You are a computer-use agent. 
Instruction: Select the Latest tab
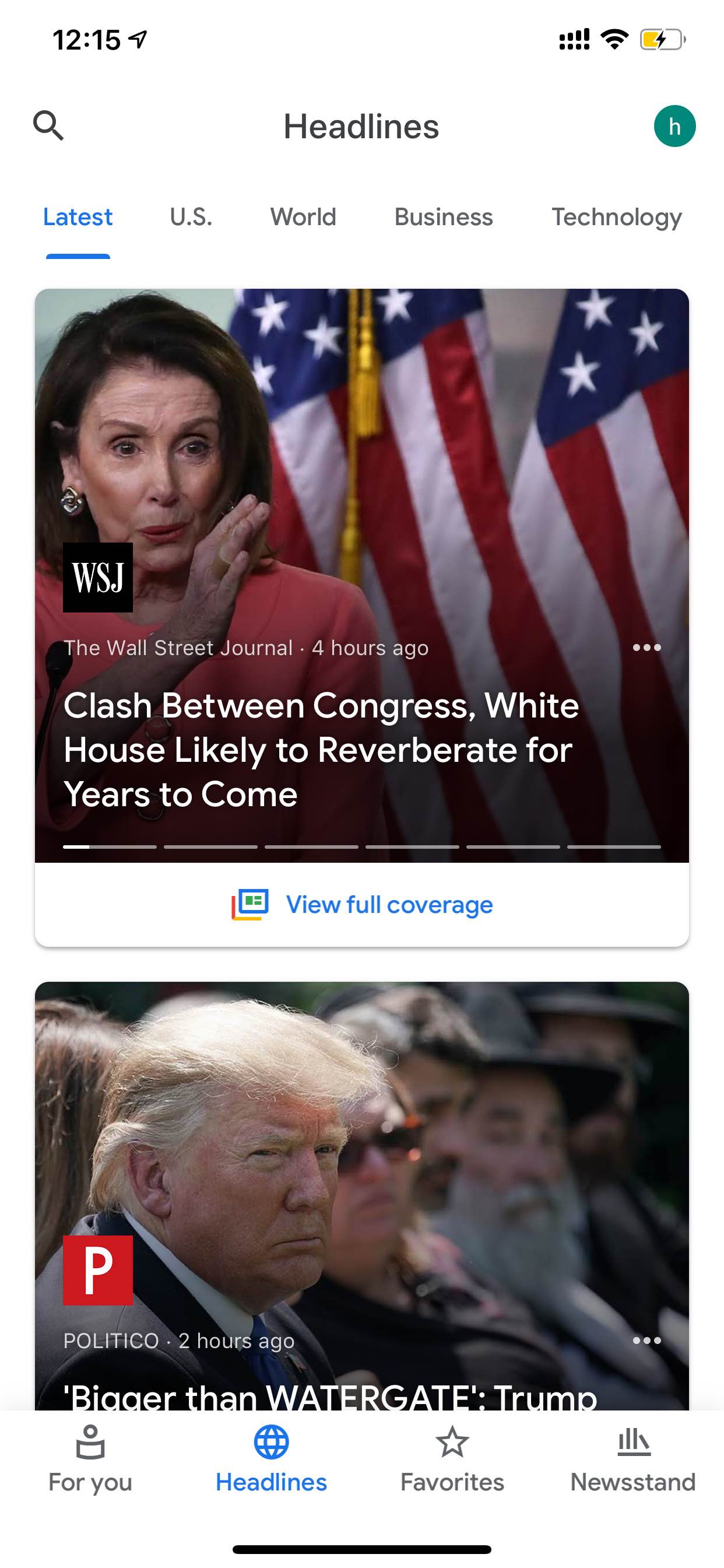click(x=78, y=216)
